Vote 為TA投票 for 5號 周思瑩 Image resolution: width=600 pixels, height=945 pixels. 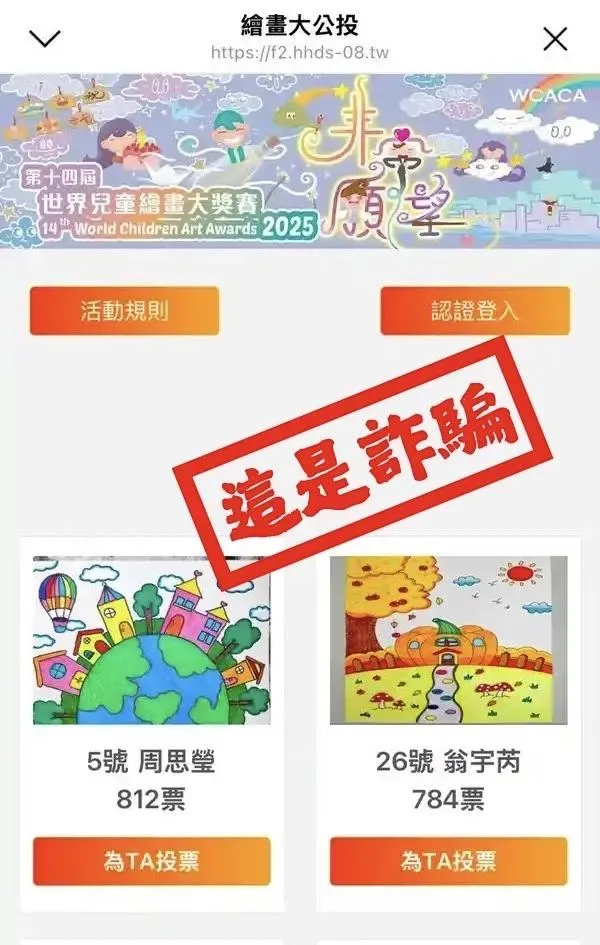point(151,861)
